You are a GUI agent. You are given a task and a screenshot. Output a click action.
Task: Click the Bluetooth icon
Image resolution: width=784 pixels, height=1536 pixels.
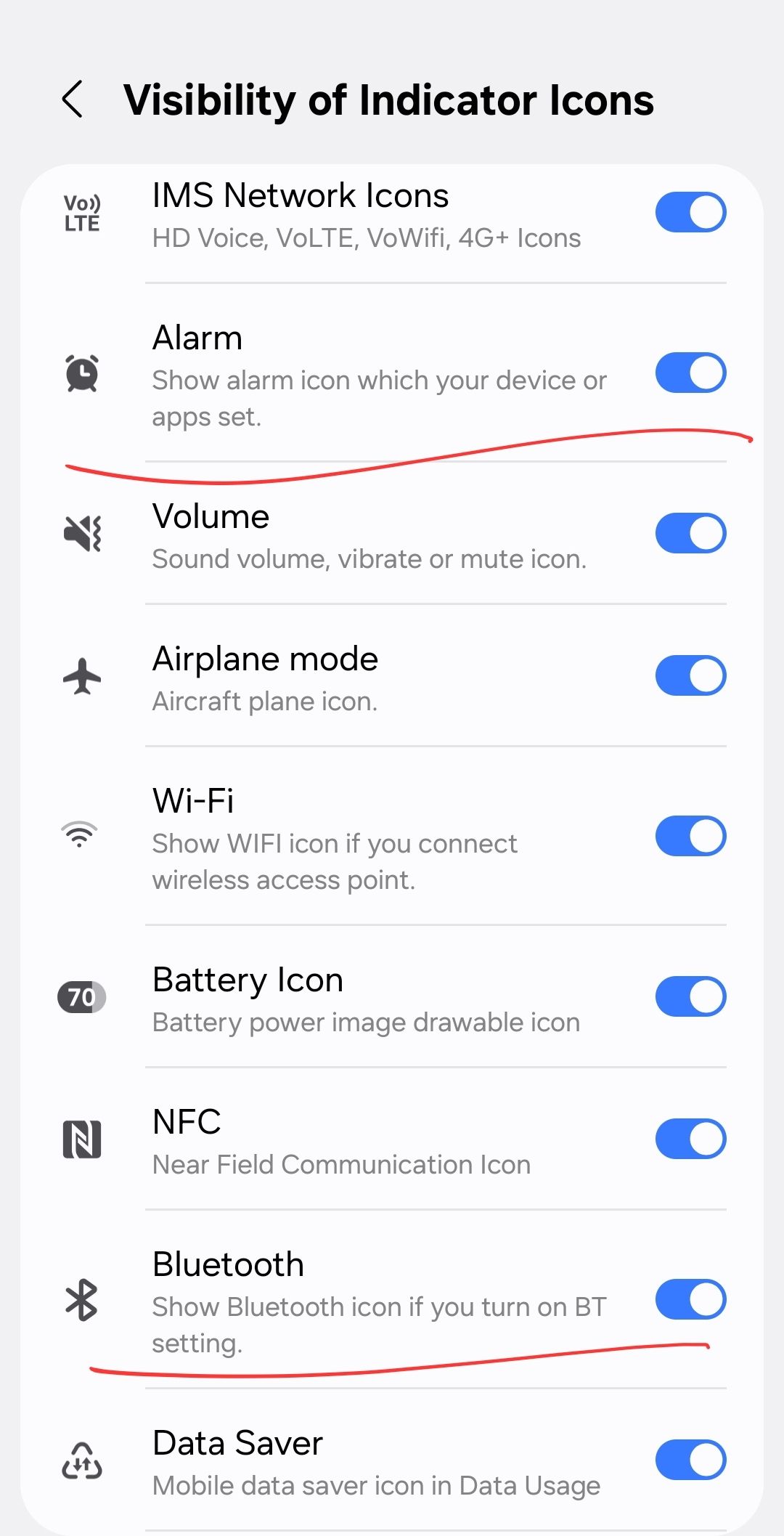pos(81,1299)
